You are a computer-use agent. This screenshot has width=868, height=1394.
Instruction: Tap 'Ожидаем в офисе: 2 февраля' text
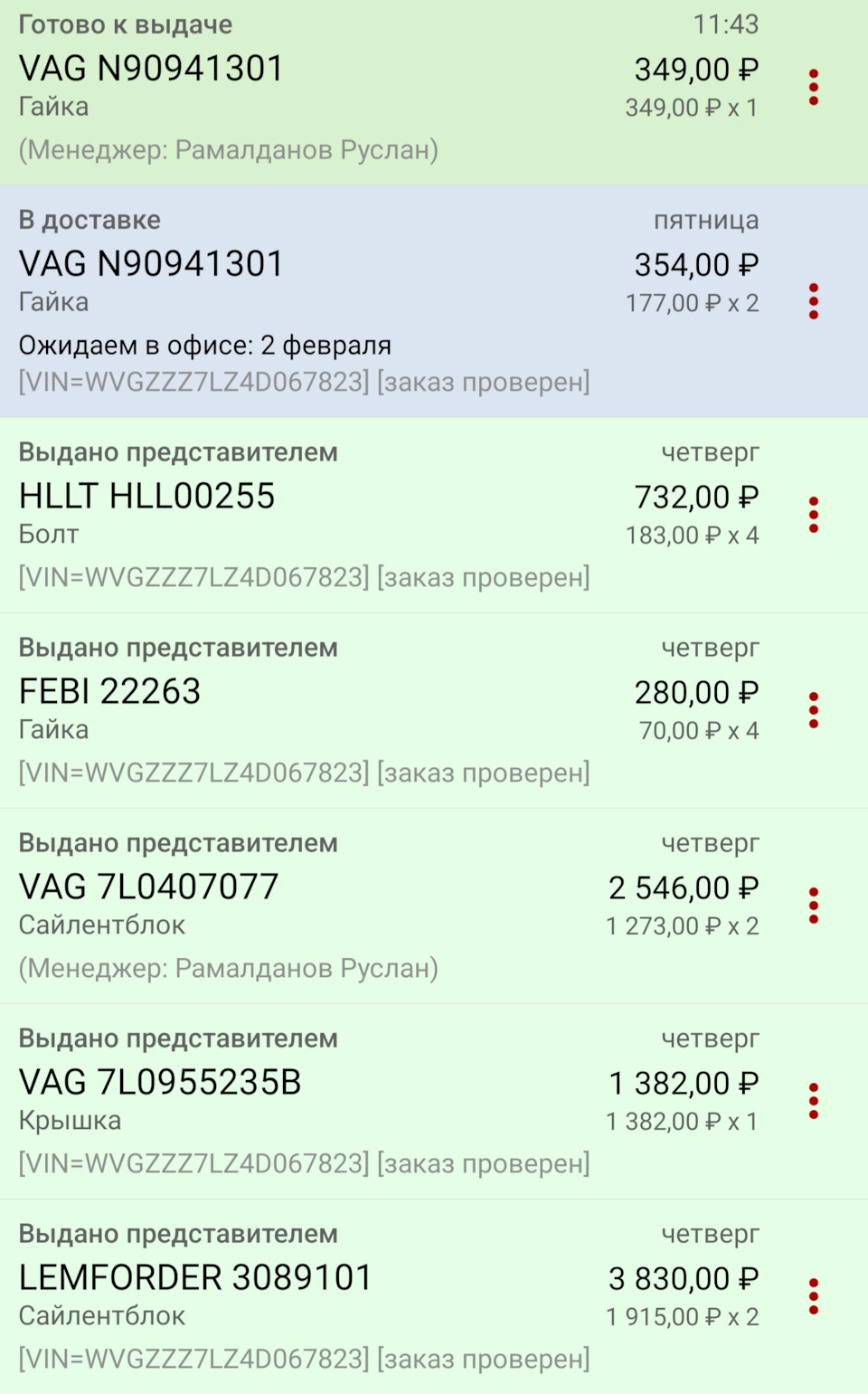click(204, 345)
